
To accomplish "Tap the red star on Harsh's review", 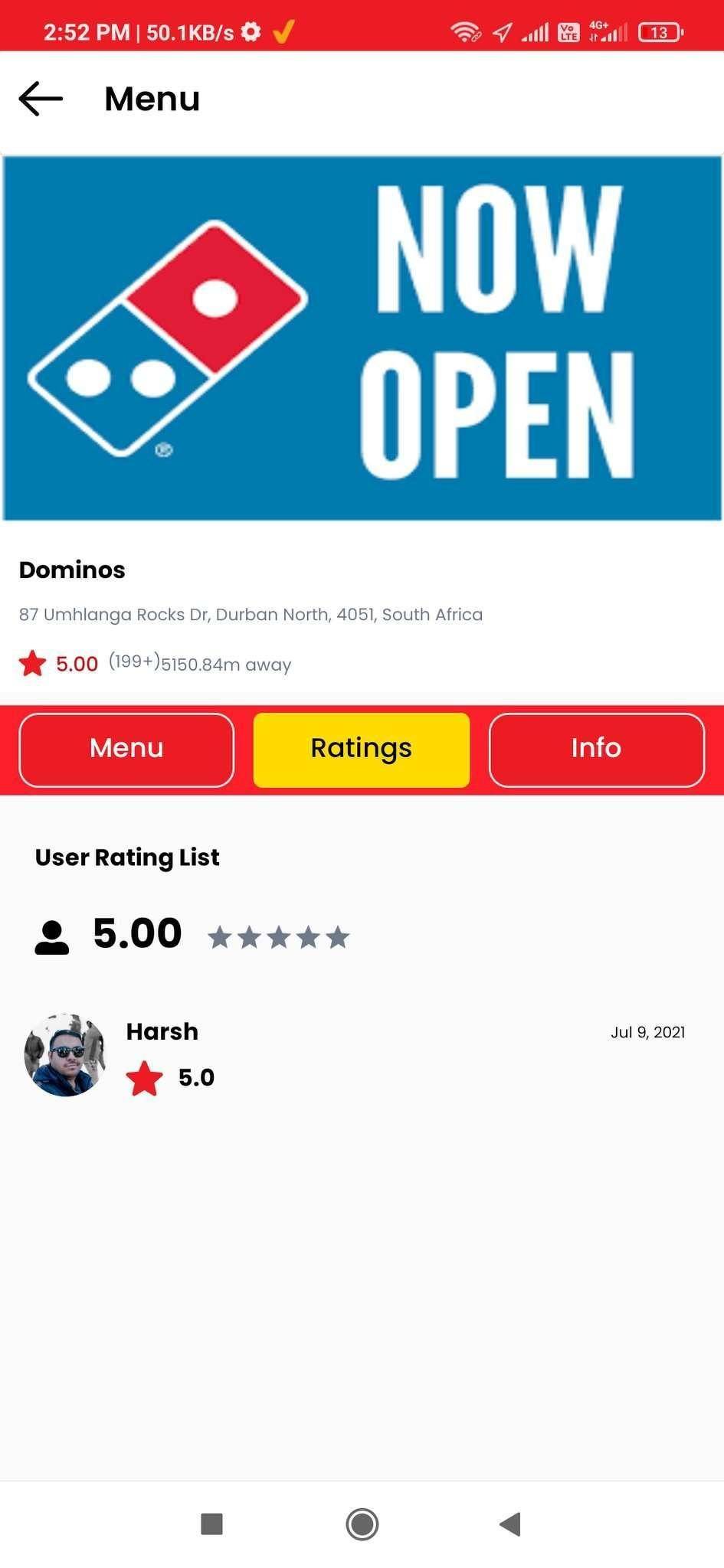I will pos(145,1078).
